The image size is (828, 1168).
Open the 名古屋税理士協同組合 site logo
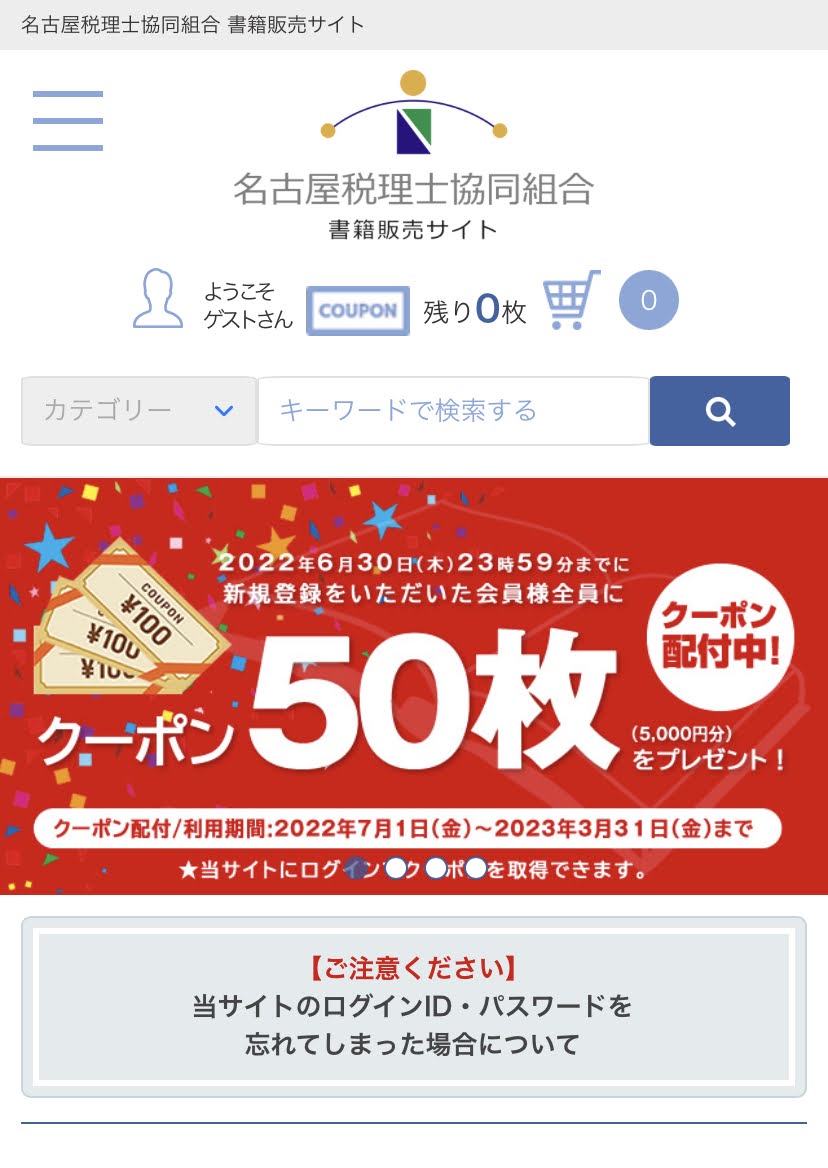[x=414, y=155]
